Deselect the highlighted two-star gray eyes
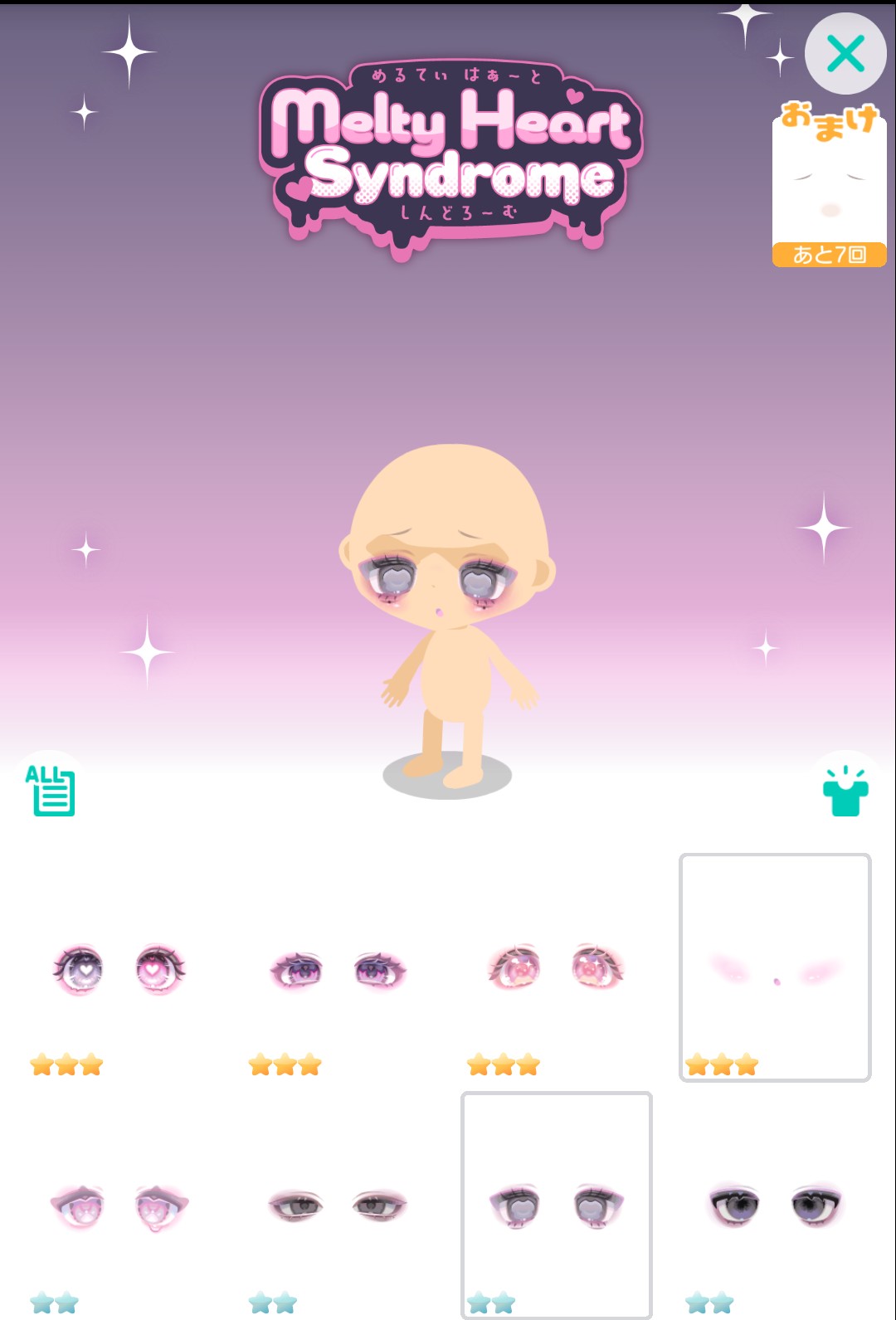The height and width of the screenshot is (1320, 896). pyautogui.click(x=556, y=1205)
